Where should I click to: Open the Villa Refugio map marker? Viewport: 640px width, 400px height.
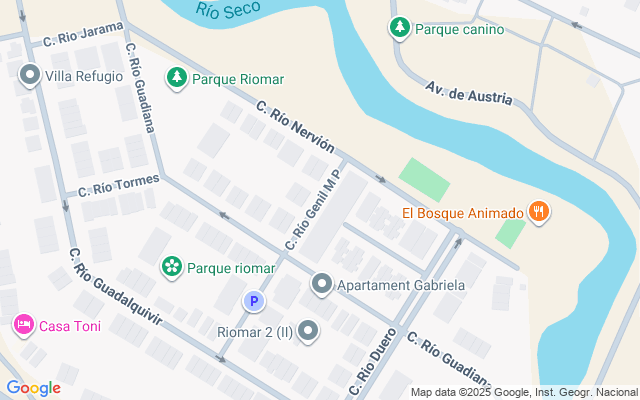[x=29, y=75]
